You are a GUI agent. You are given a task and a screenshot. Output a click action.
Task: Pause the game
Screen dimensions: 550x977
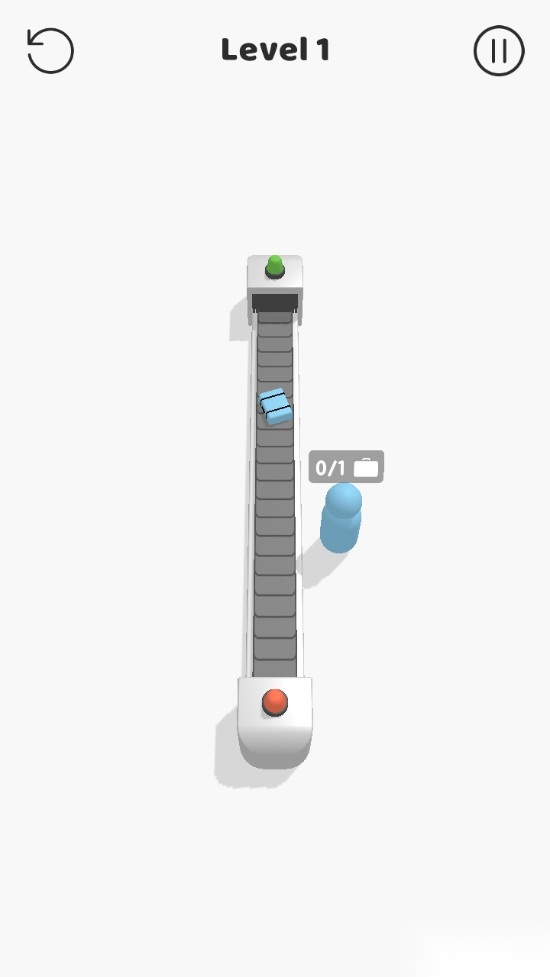click(499, 50)
